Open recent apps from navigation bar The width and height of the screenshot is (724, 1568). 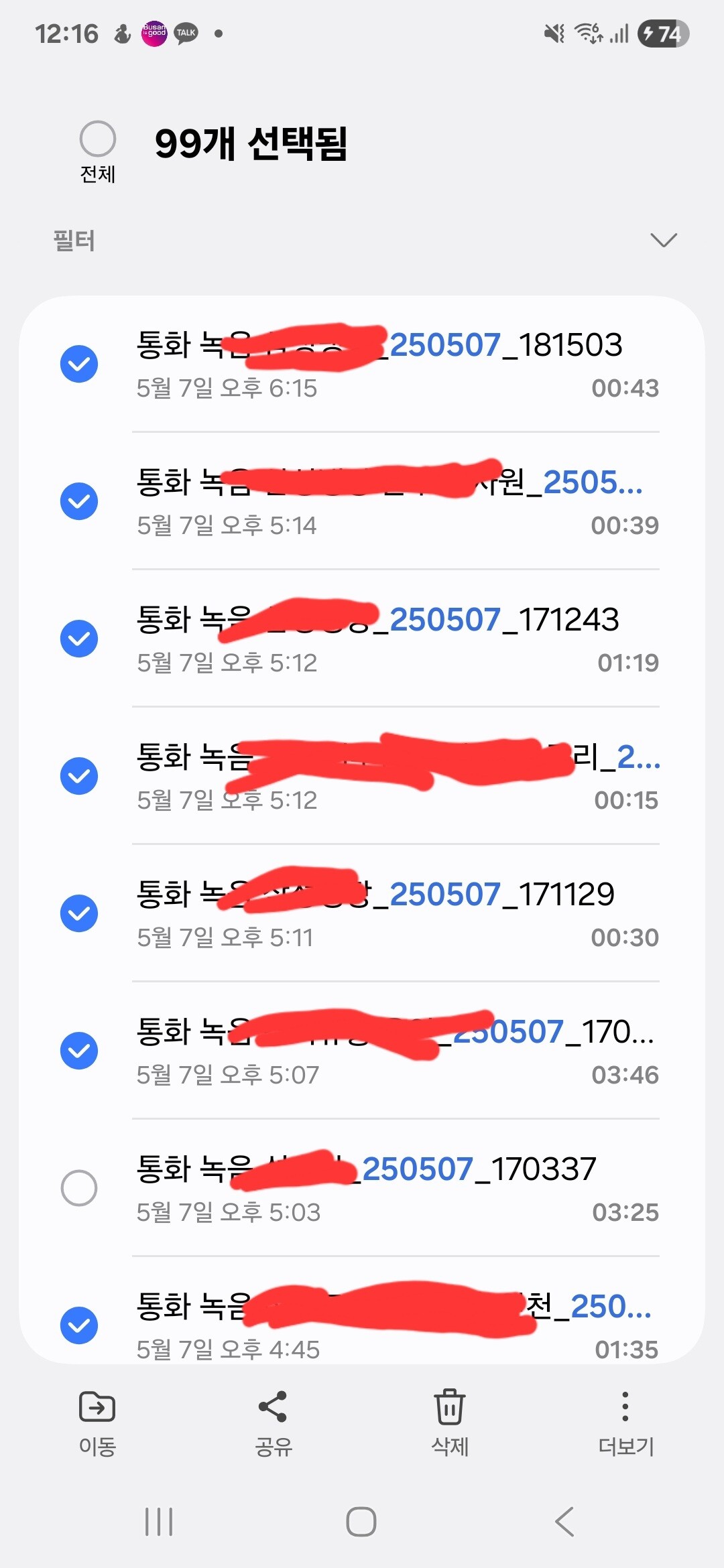(x=159, y=1522)
